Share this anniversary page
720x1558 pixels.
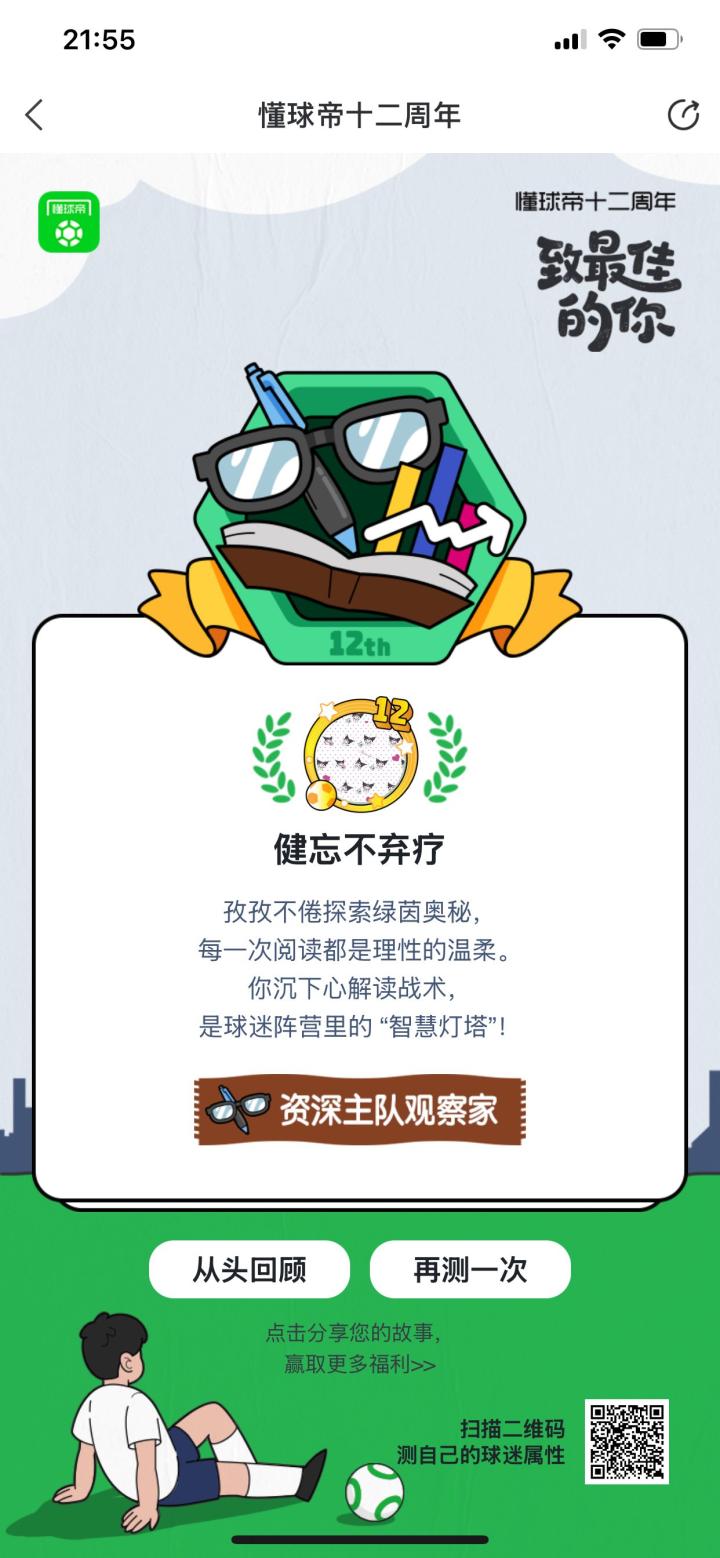pos(683,115)
